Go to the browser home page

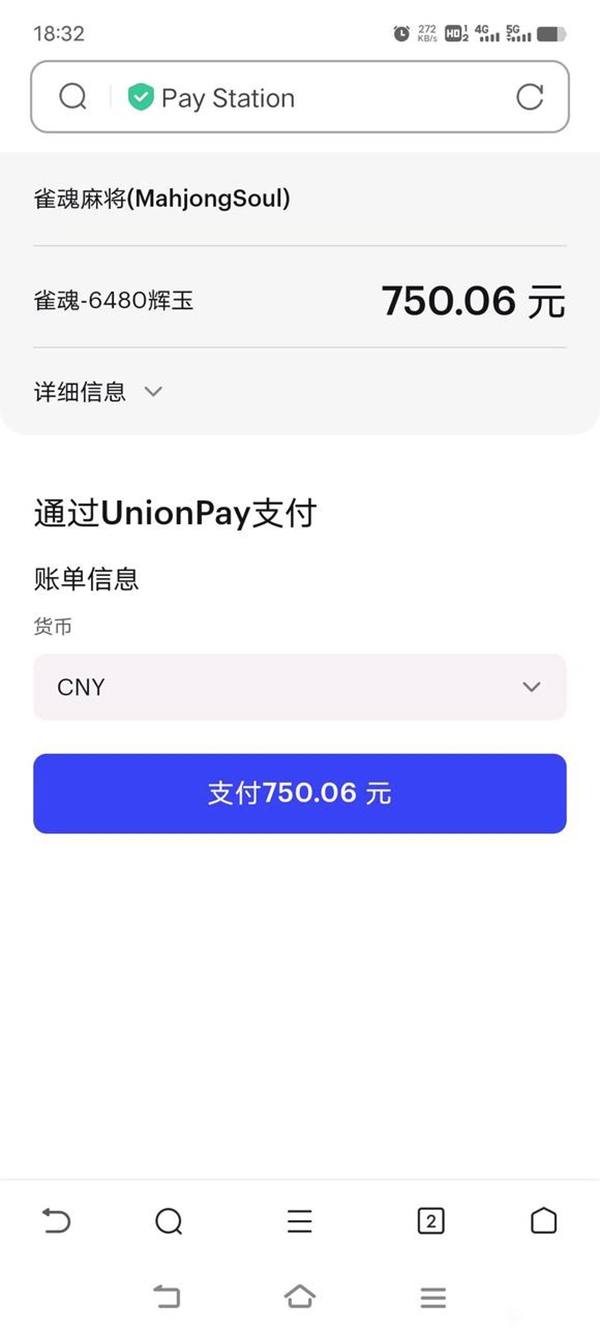click(543, 1221)
